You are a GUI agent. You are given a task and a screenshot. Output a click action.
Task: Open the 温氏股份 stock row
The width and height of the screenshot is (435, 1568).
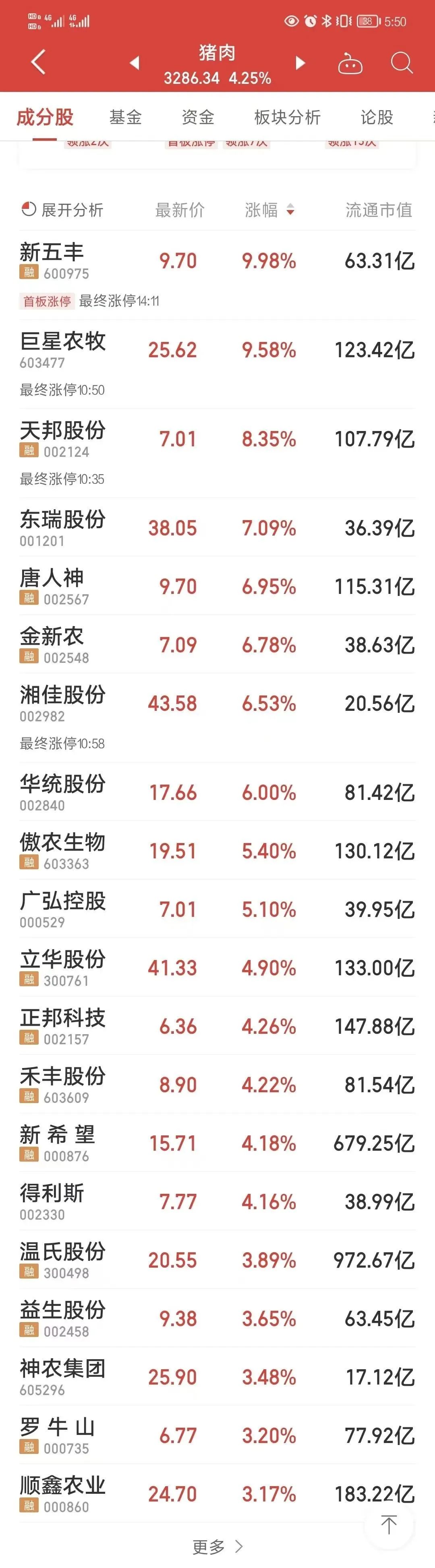point(217,1260)
